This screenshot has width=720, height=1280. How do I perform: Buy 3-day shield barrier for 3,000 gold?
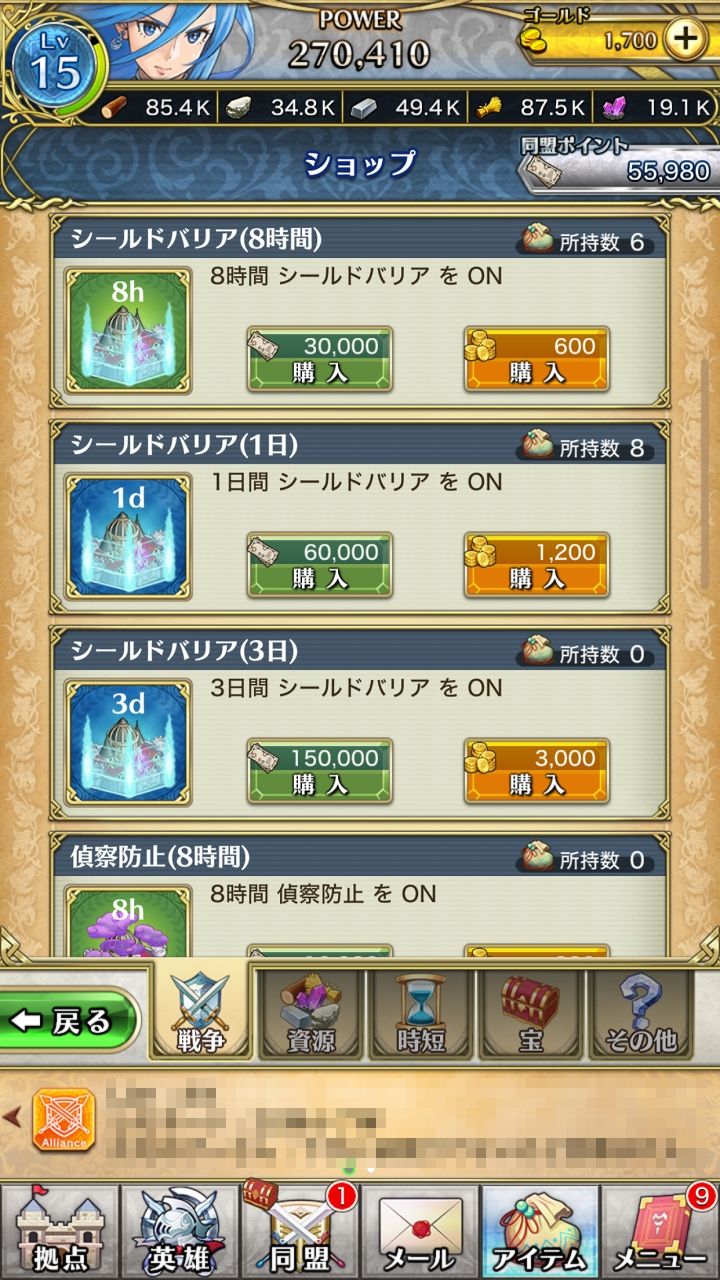click(536, 771)
